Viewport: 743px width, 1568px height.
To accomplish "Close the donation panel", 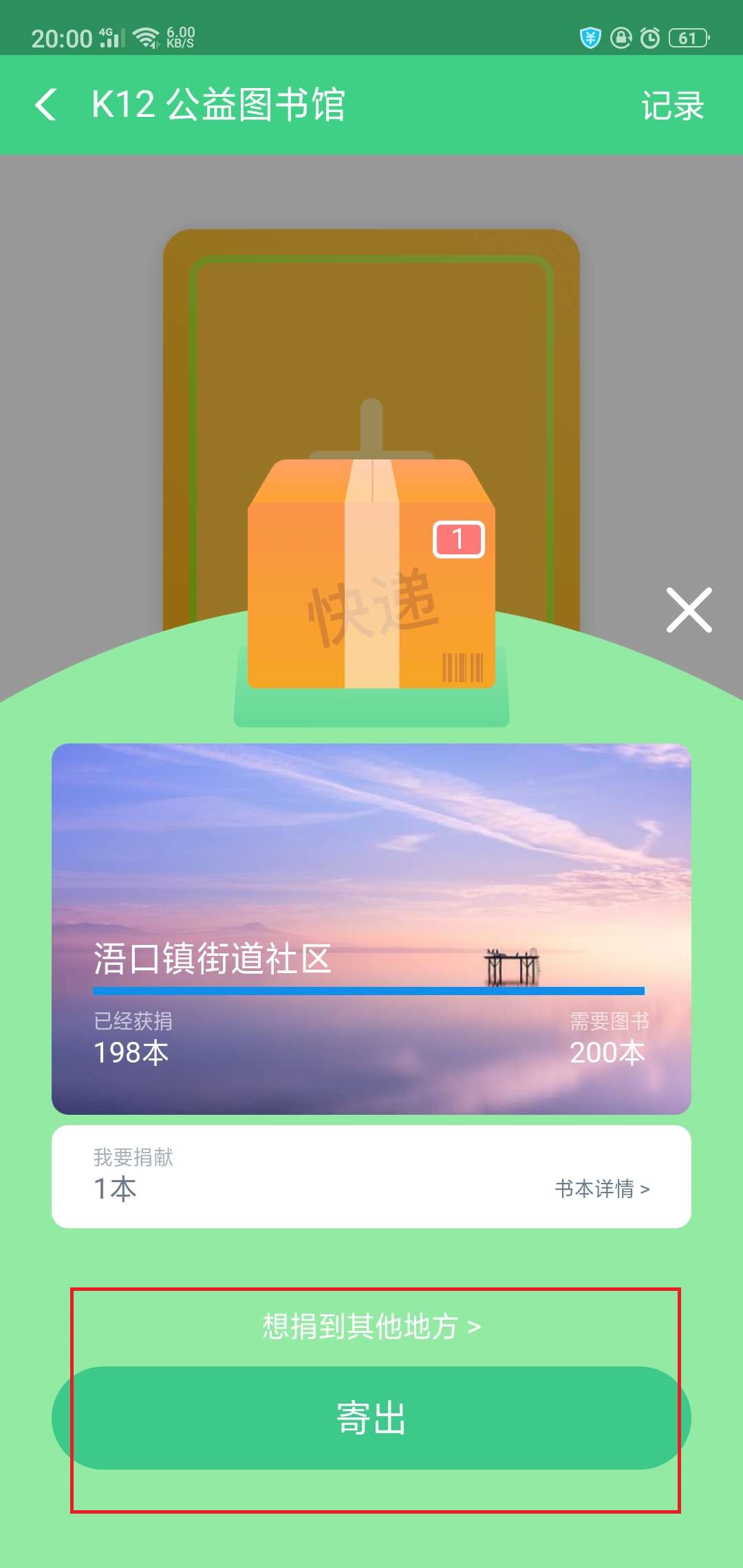I will click(689, 610).
